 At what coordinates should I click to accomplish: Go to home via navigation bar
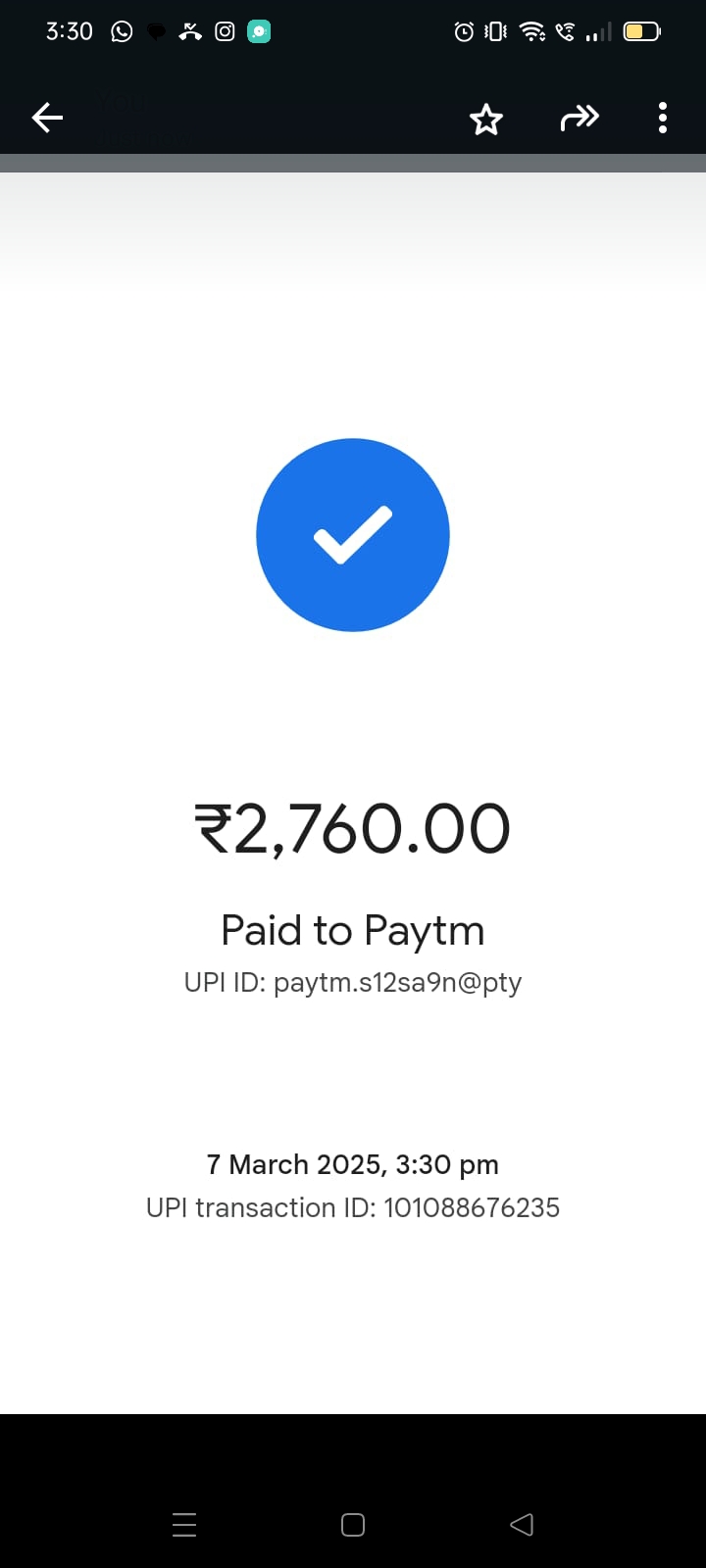353,1525
